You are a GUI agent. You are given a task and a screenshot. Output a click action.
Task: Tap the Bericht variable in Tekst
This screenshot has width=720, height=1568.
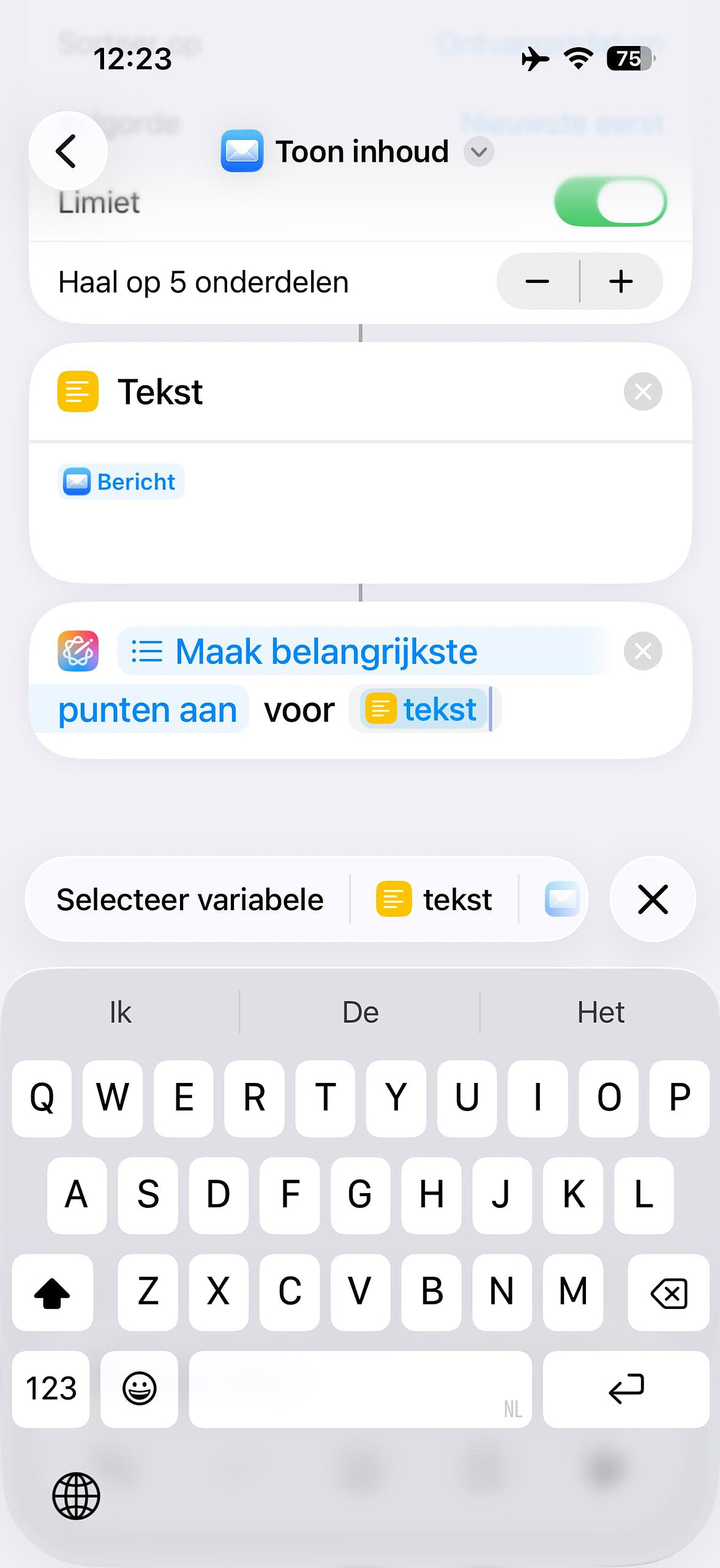[121, 482]
